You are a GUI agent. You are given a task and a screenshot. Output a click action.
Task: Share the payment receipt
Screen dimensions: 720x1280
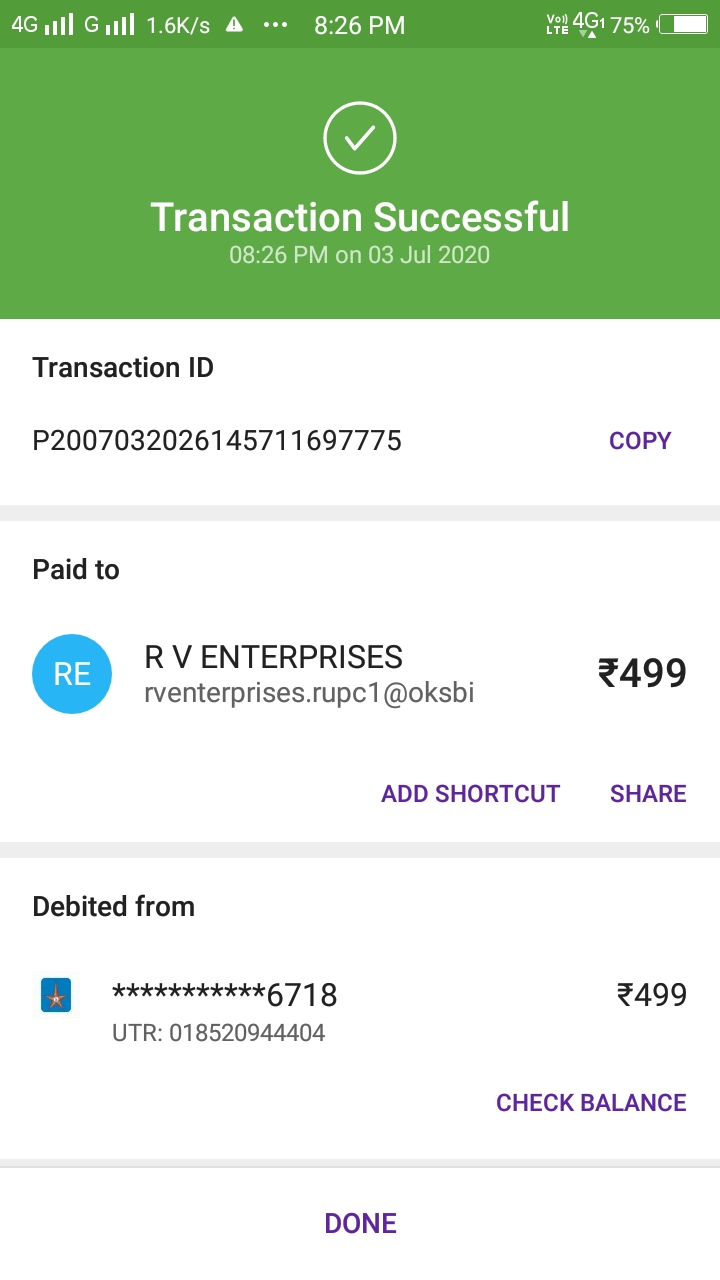click(648, 794)
